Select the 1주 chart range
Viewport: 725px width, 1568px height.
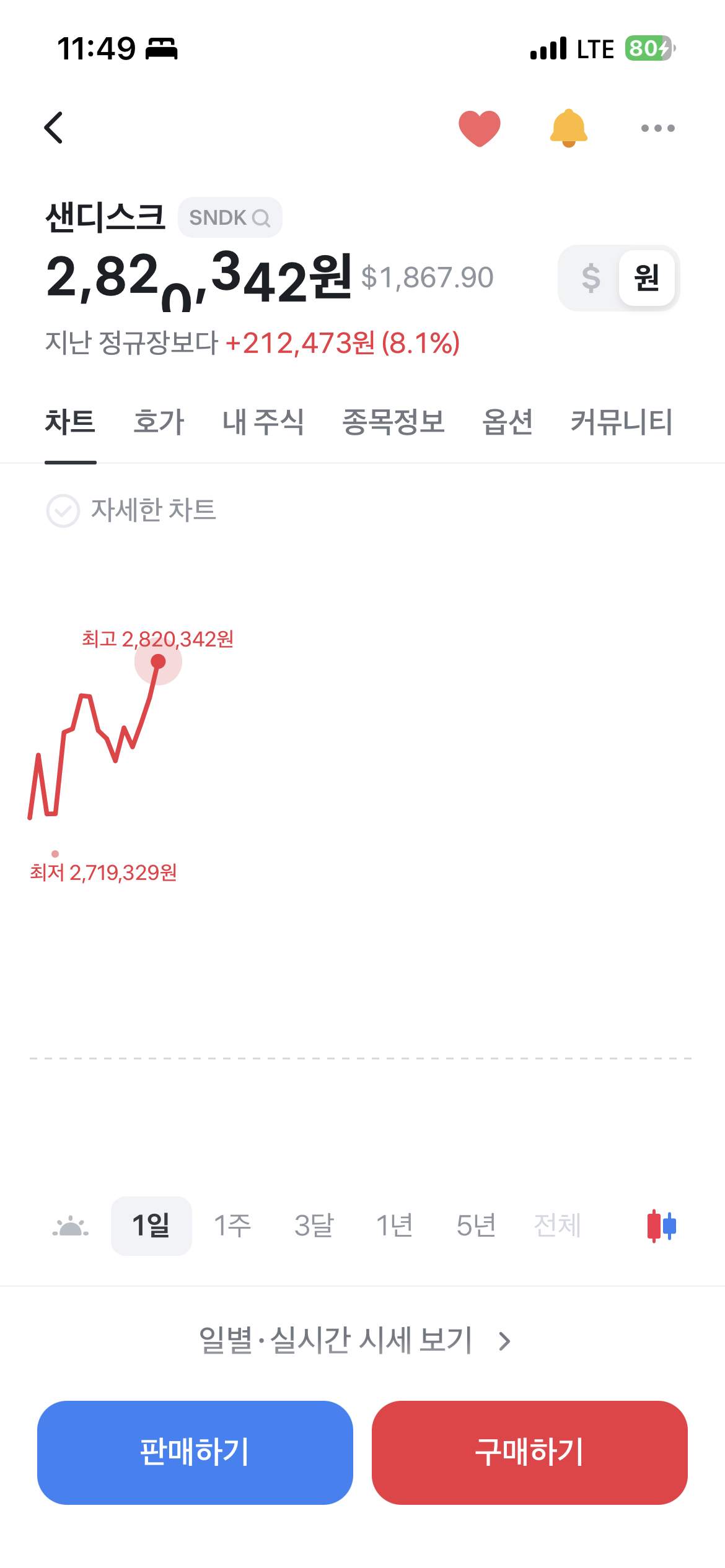pyautogui.click(x=232, y=1226)
